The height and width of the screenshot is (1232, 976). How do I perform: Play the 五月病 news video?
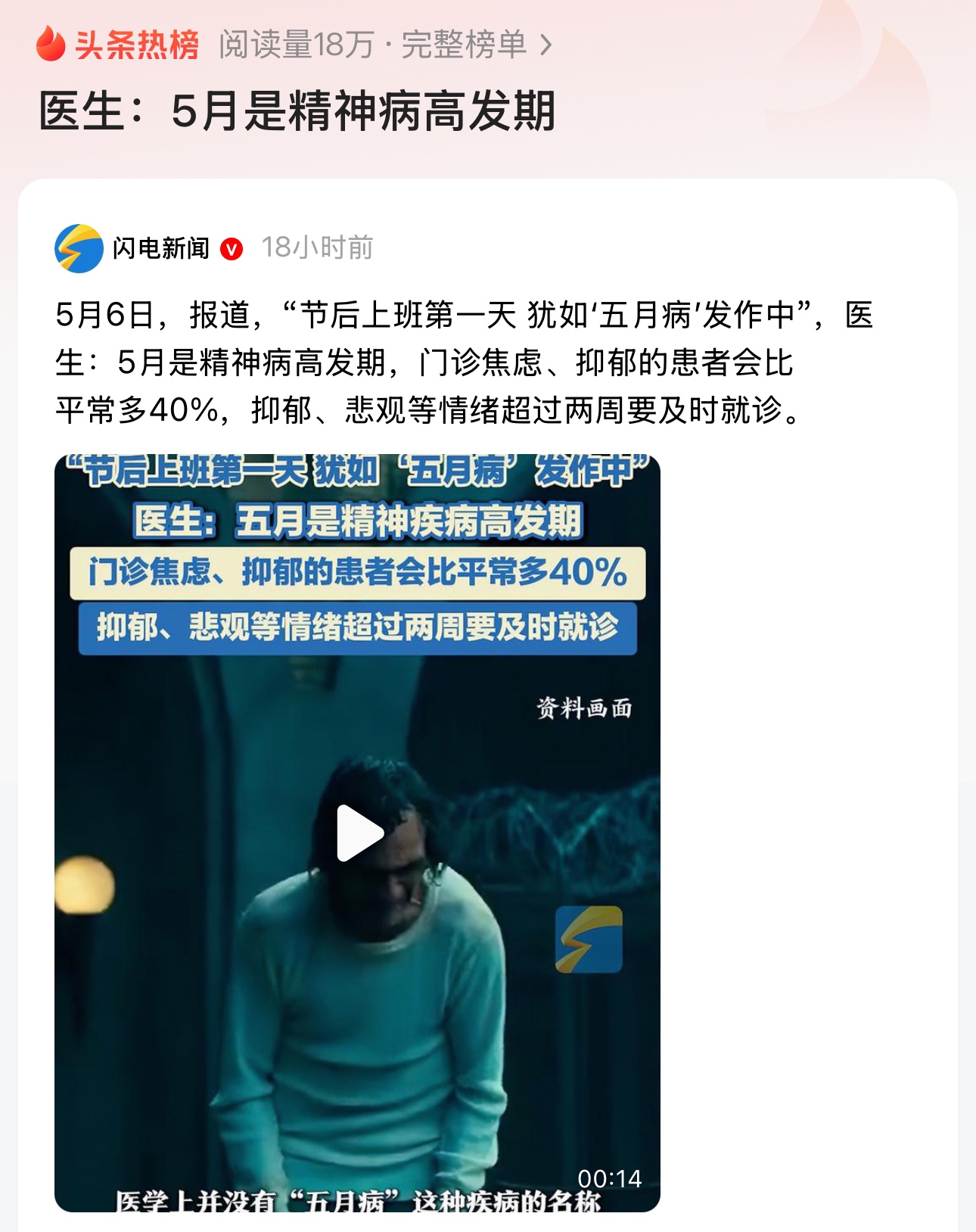[x=360, y=833]
